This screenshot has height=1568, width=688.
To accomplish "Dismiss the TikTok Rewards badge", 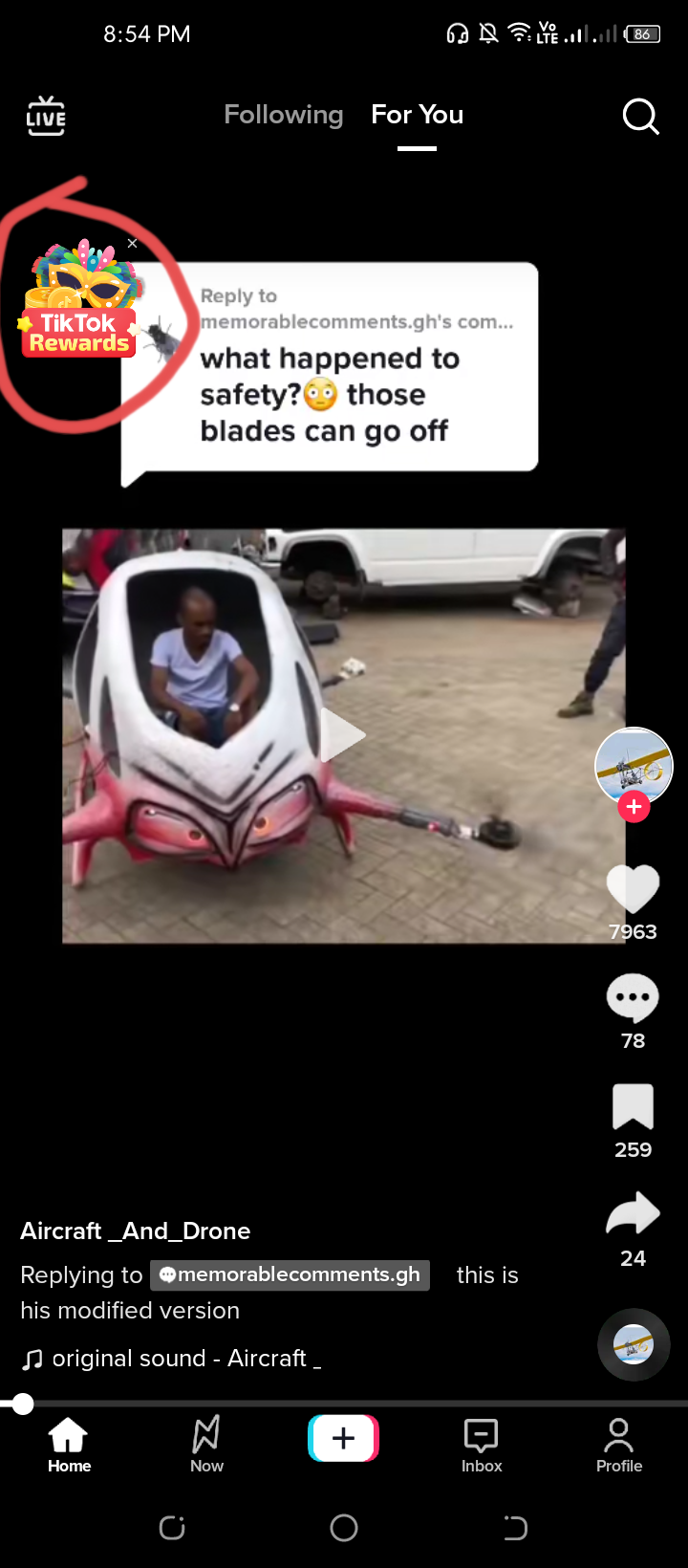I will 133,244.
